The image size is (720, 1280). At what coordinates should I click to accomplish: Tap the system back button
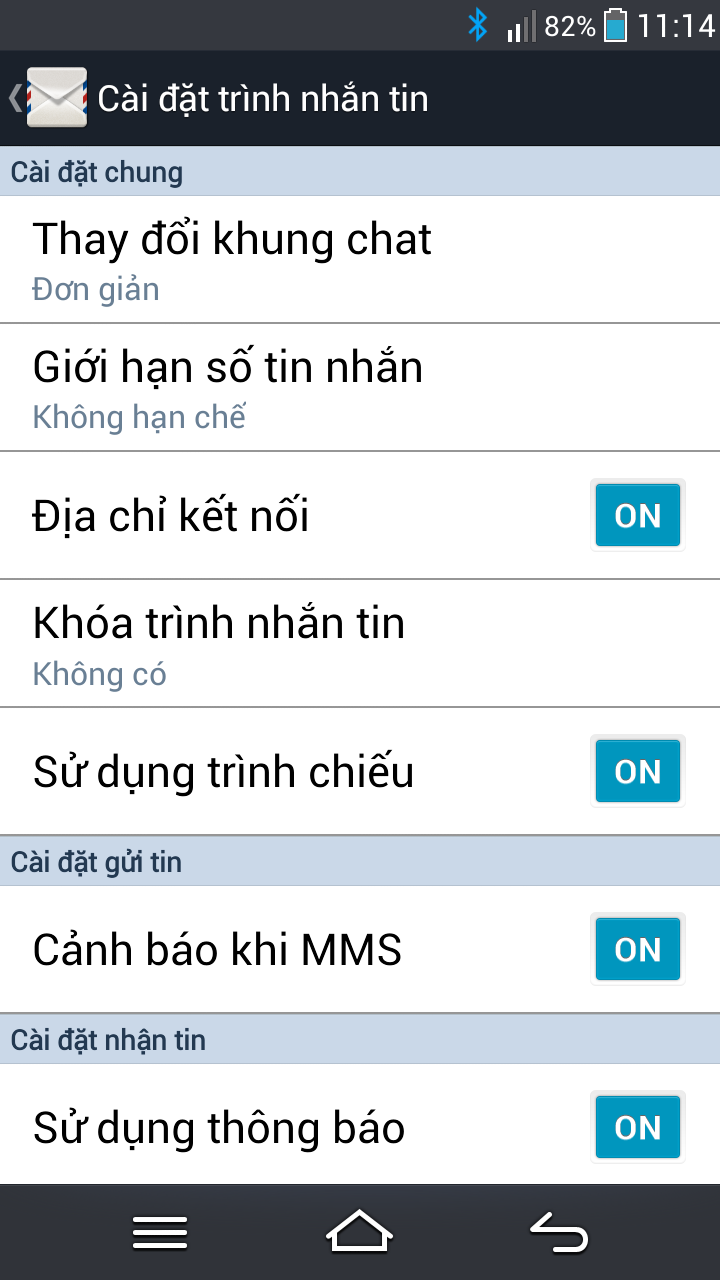[x=559, y=1233]
